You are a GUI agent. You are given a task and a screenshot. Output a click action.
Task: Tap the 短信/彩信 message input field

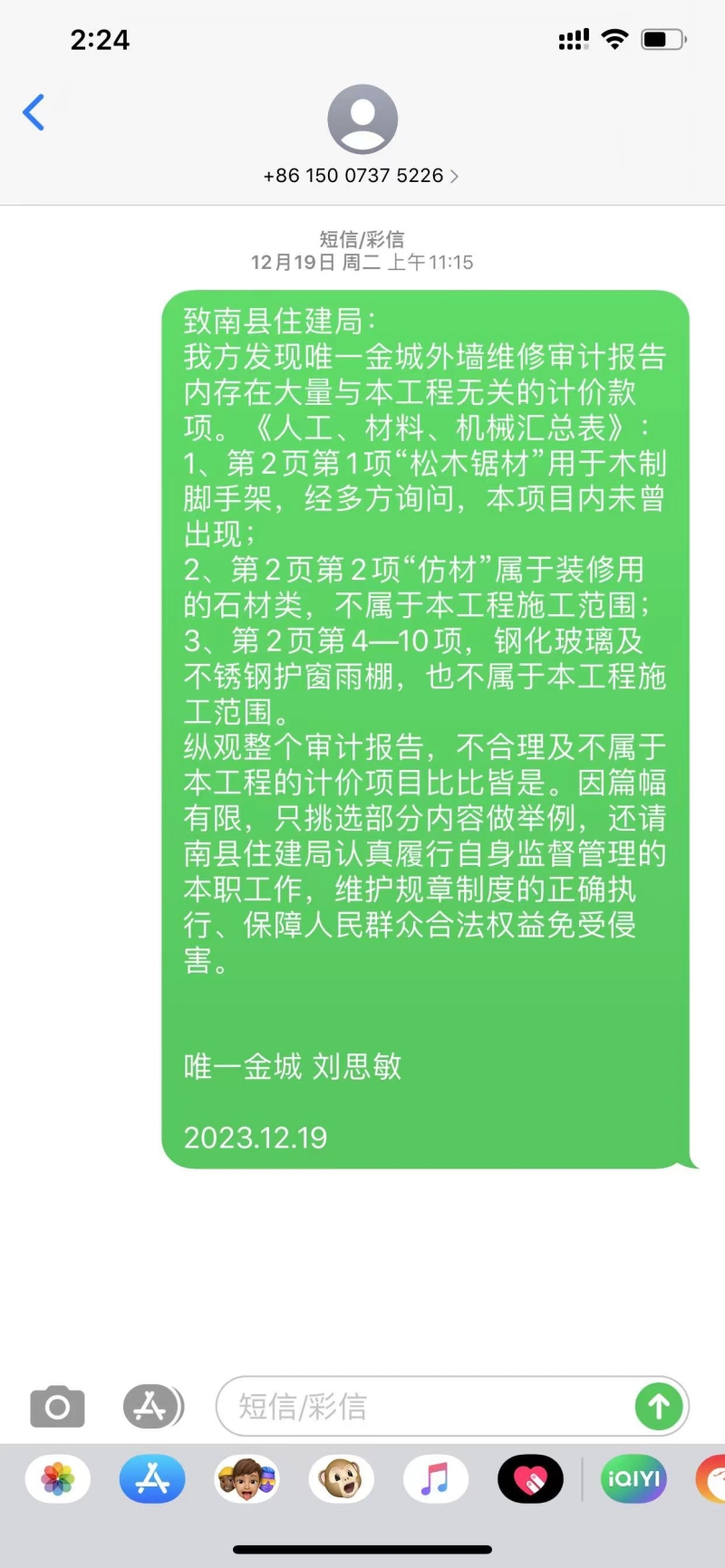[424, 1407]
